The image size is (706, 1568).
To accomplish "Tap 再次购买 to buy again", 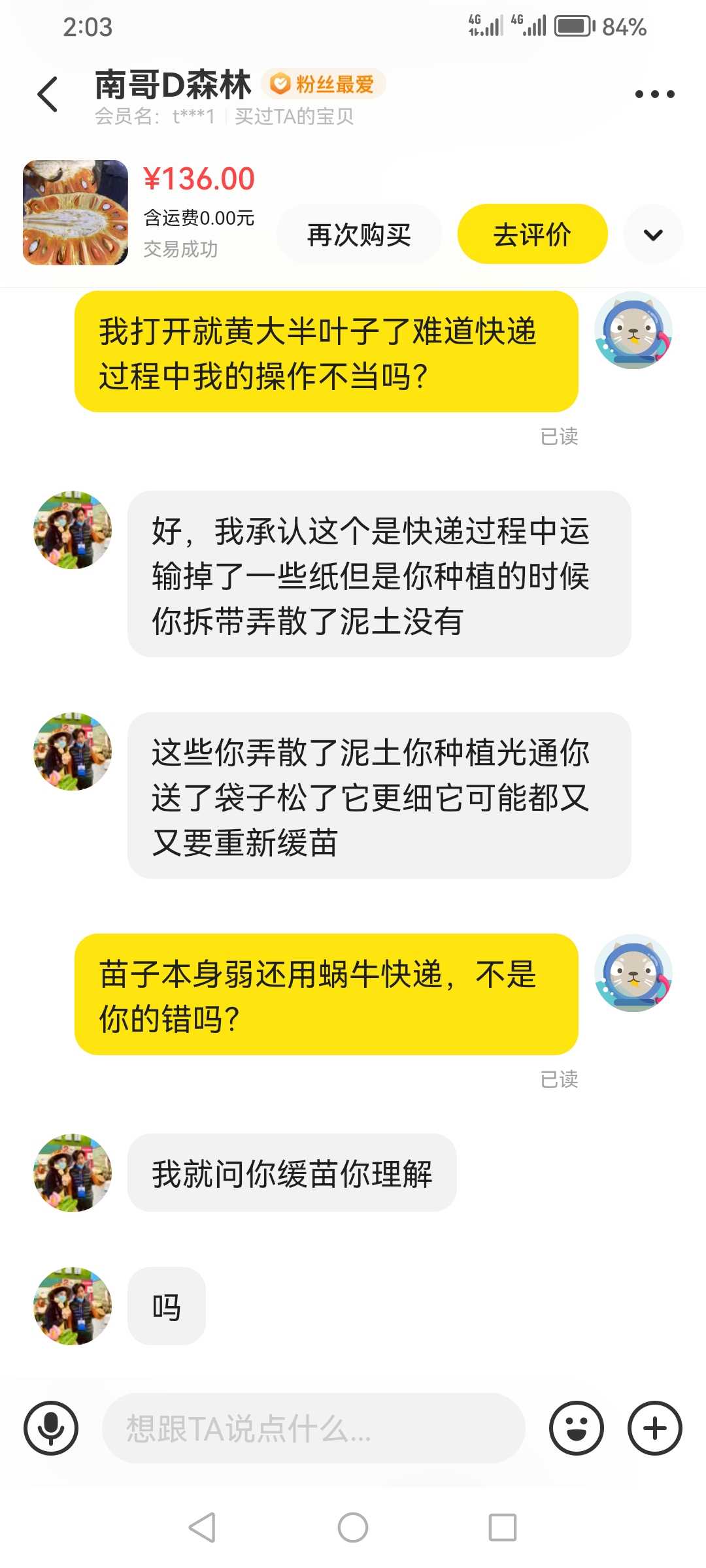I will [x=359, y=234].
